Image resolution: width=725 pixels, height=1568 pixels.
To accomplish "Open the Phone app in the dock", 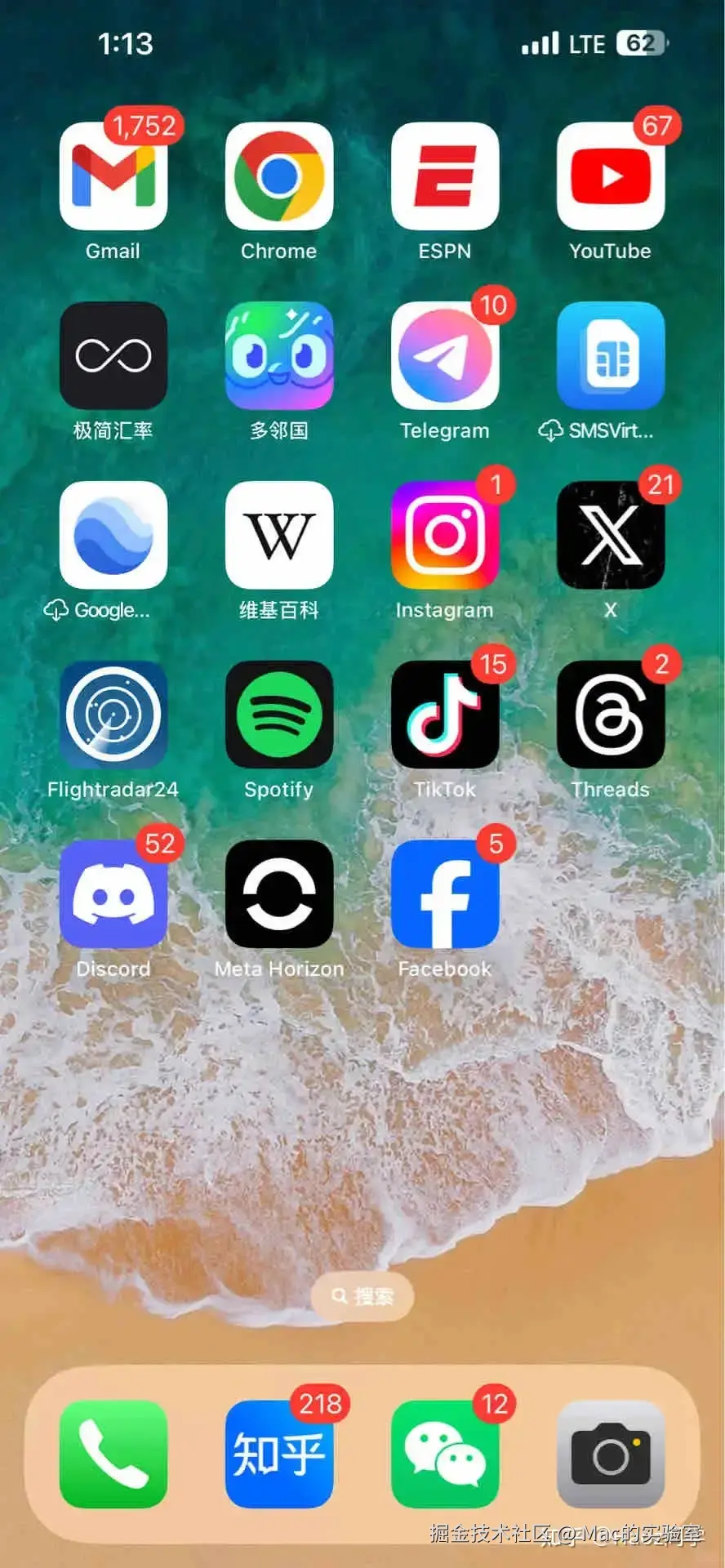I will pyautogui.click(x=113, y=1454).
